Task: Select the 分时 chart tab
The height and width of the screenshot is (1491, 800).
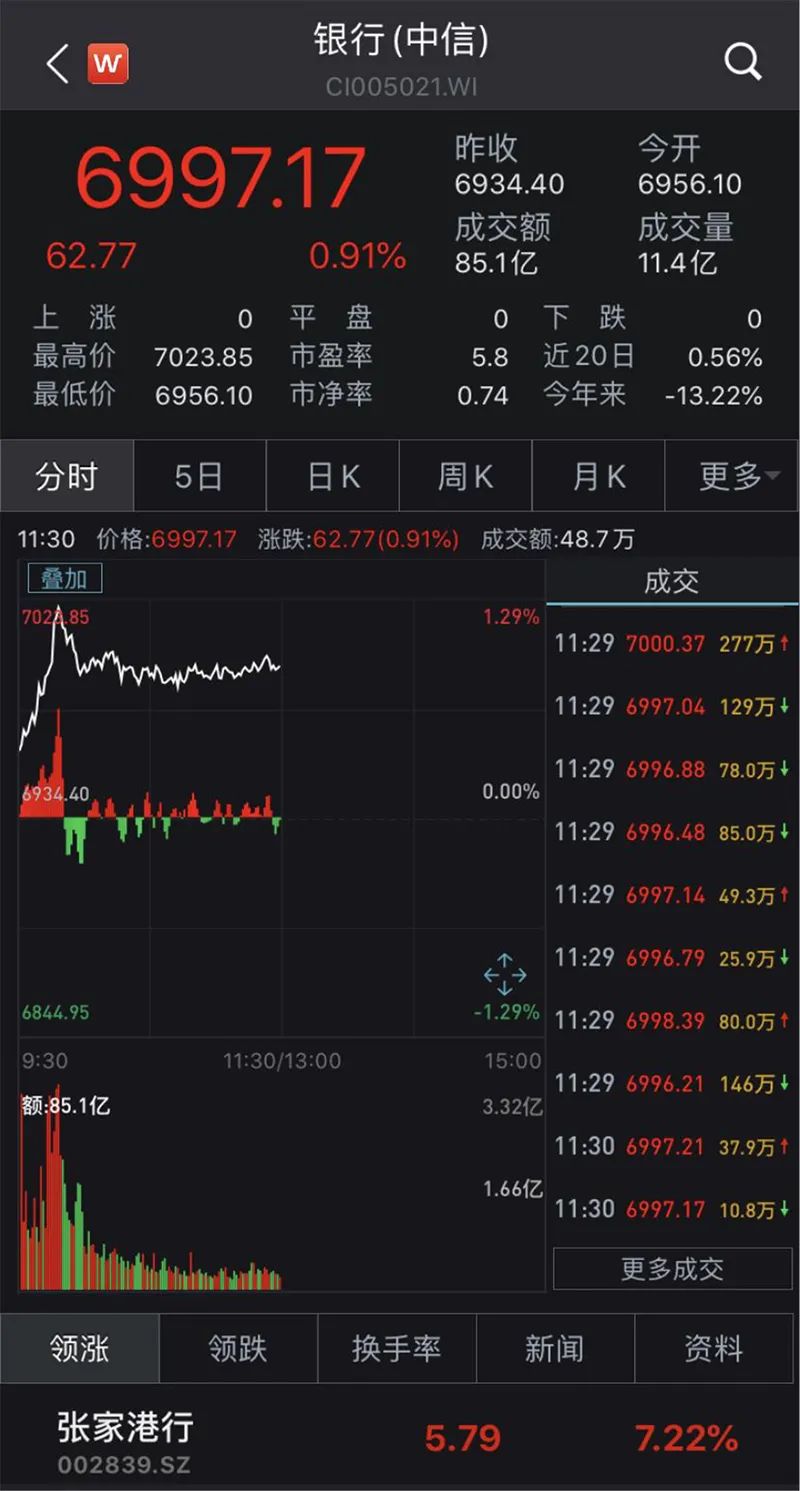Action: pos(66,476)
